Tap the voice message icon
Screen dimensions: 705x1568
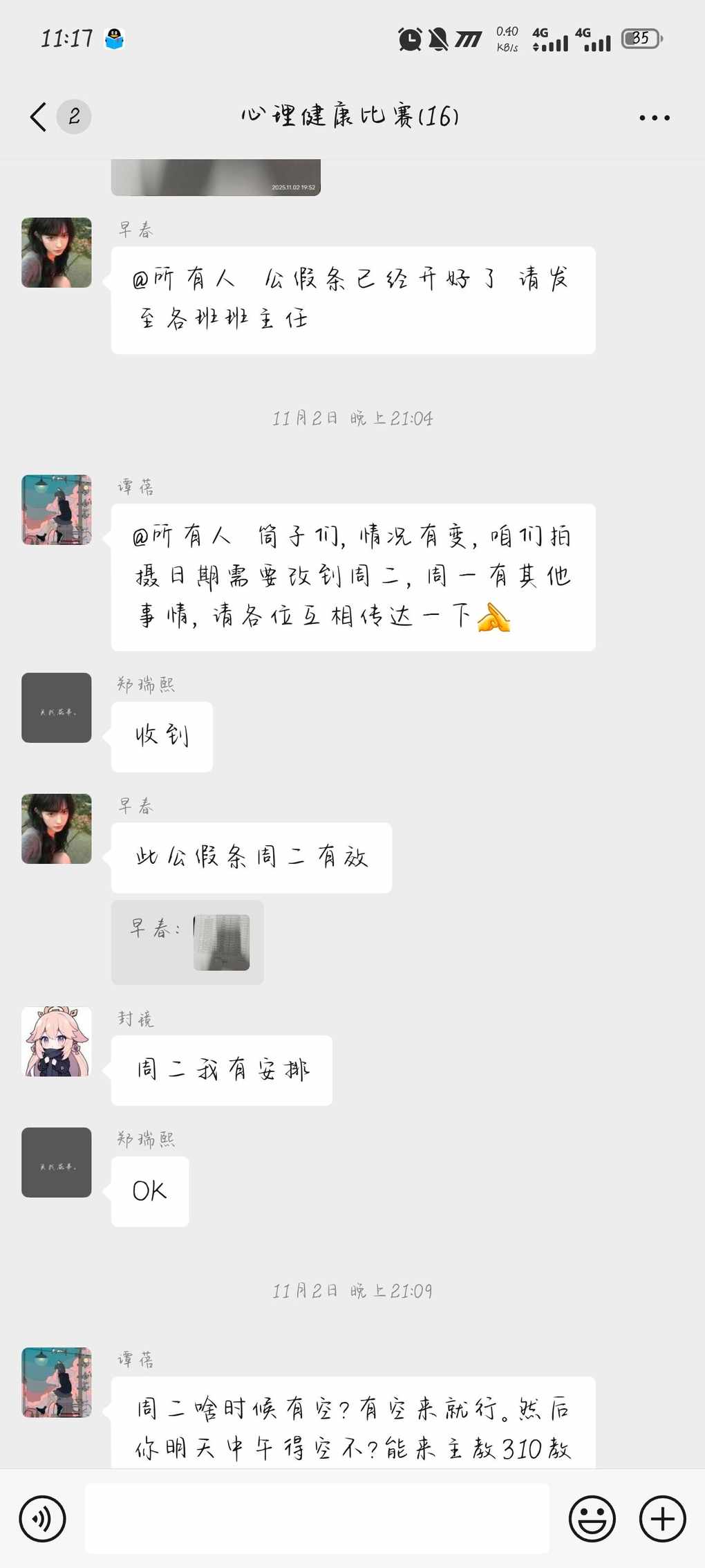(43, 1519)
